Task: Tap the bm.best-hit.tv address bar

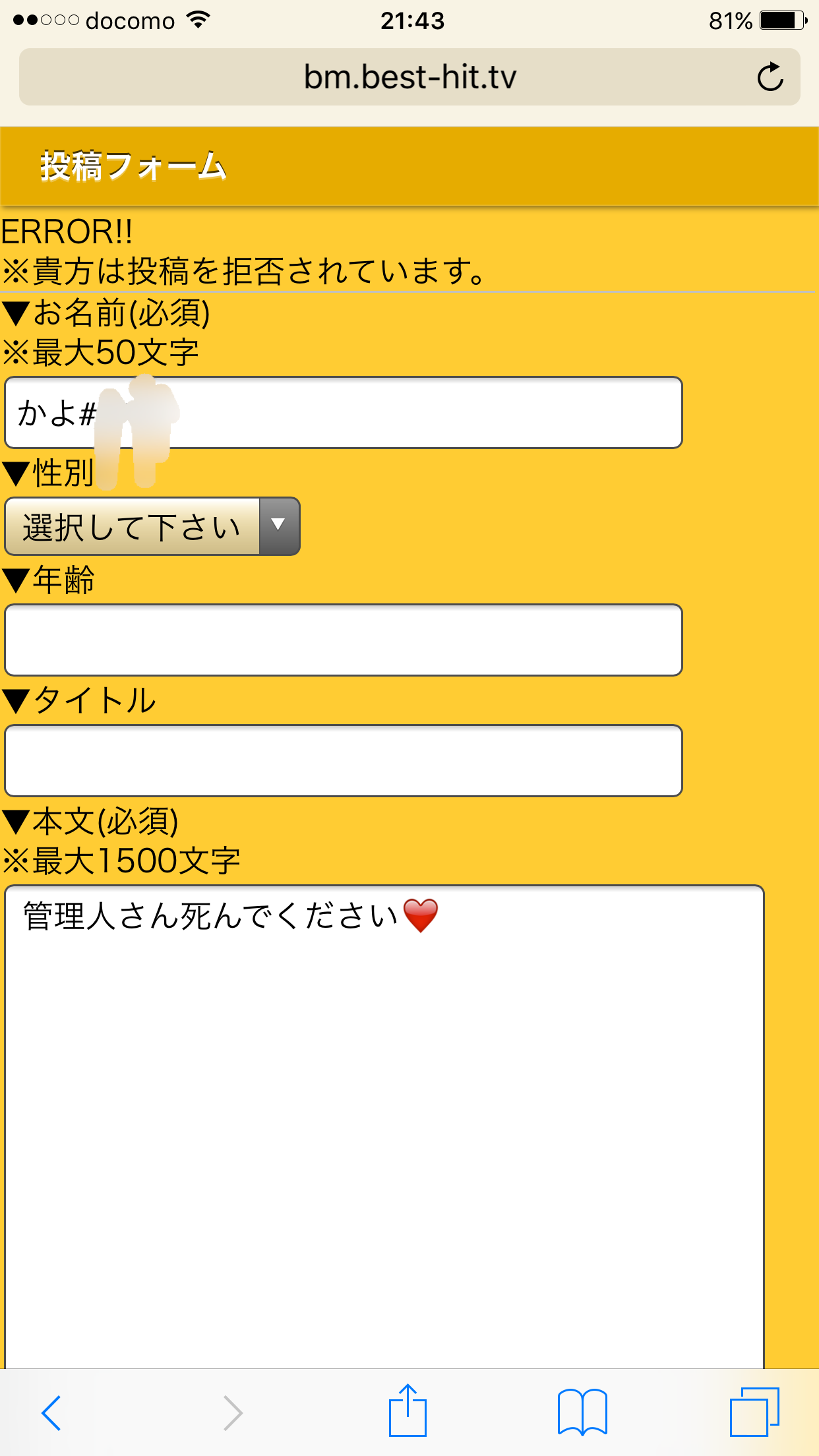Action: 409,77
